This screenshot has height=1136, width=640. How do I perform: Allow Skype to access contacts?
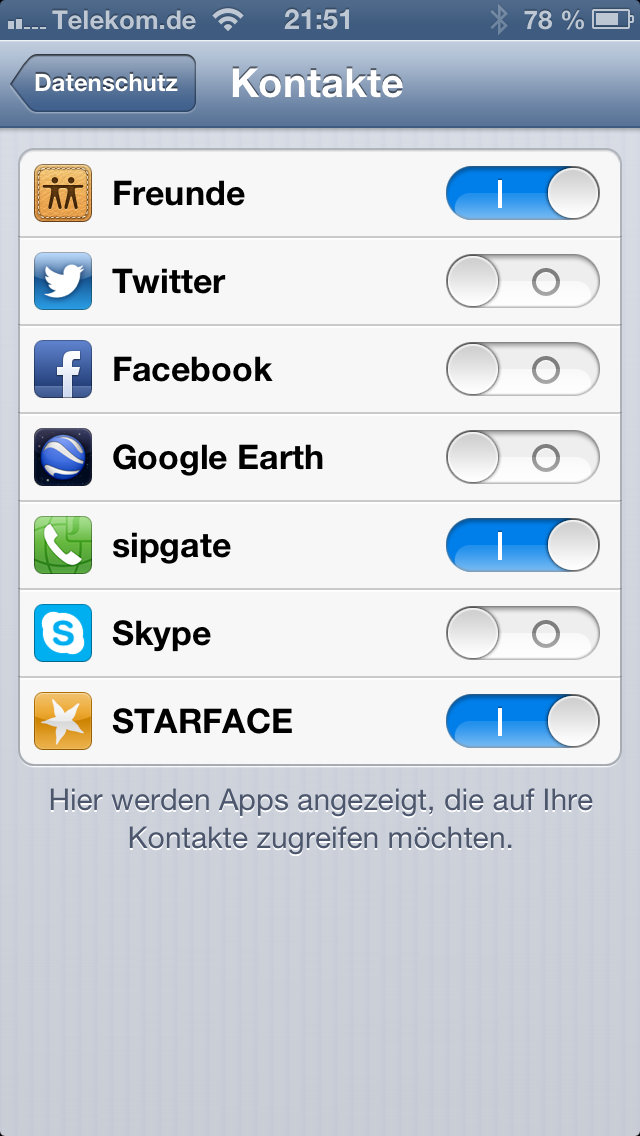pos(523,633)
